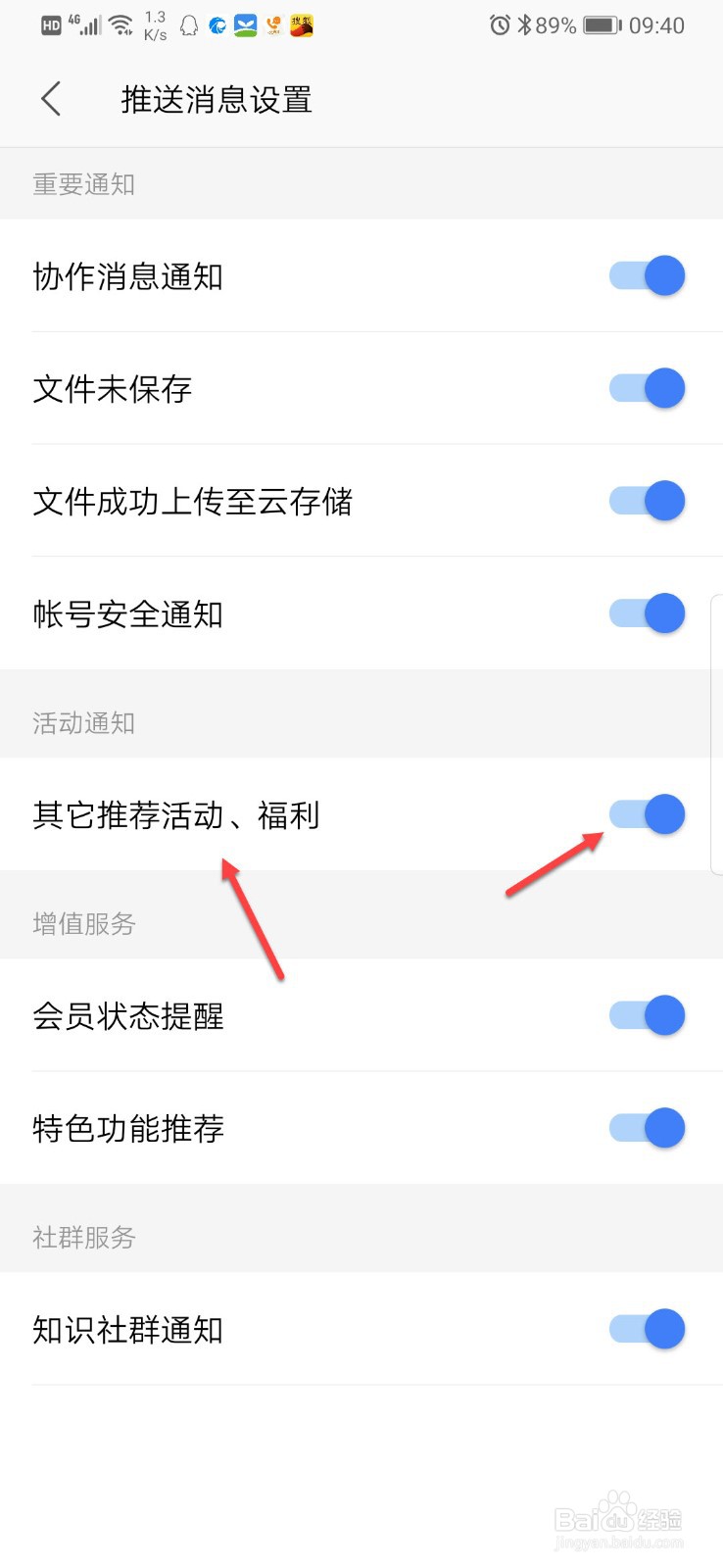Viewport: 723px width, 1568px height.
Task: Toggle 其它推荐活动、福利 off
Action: pos(647,814)
